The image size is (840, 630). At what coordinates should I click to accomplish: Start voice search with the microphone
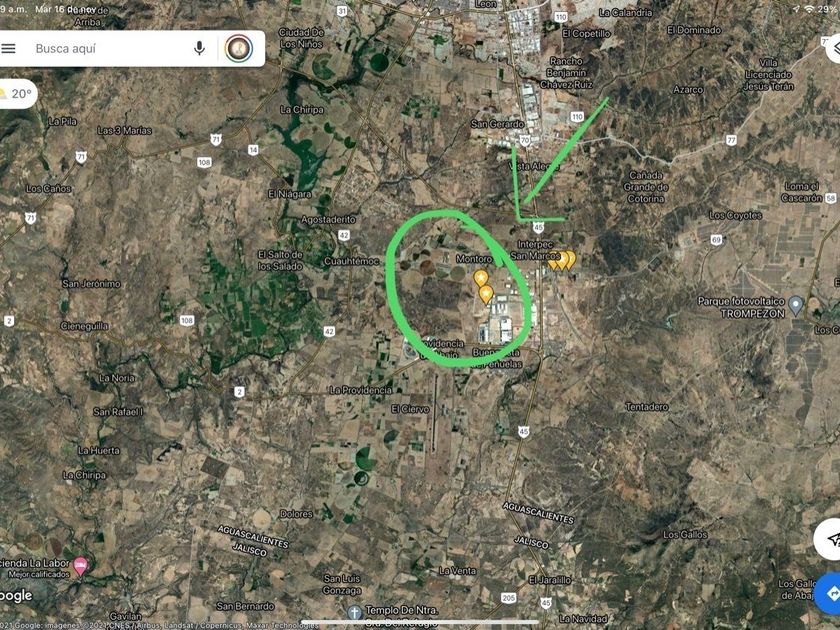pos(200,48)
